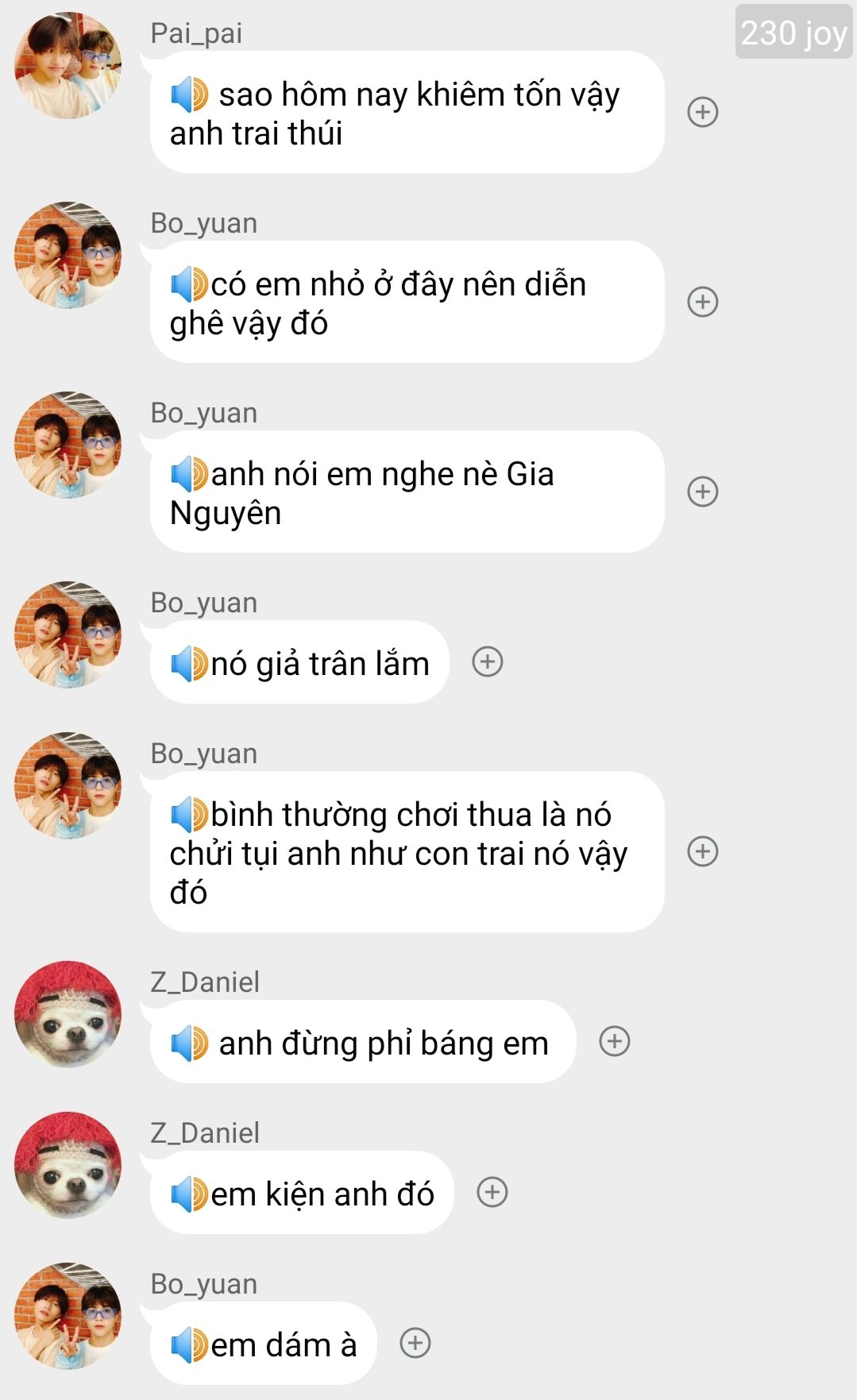
Task: Tap the plus icon beside "có em nhỏ ở đây" message
Action: pyautogui.click(x=702, y=302)
